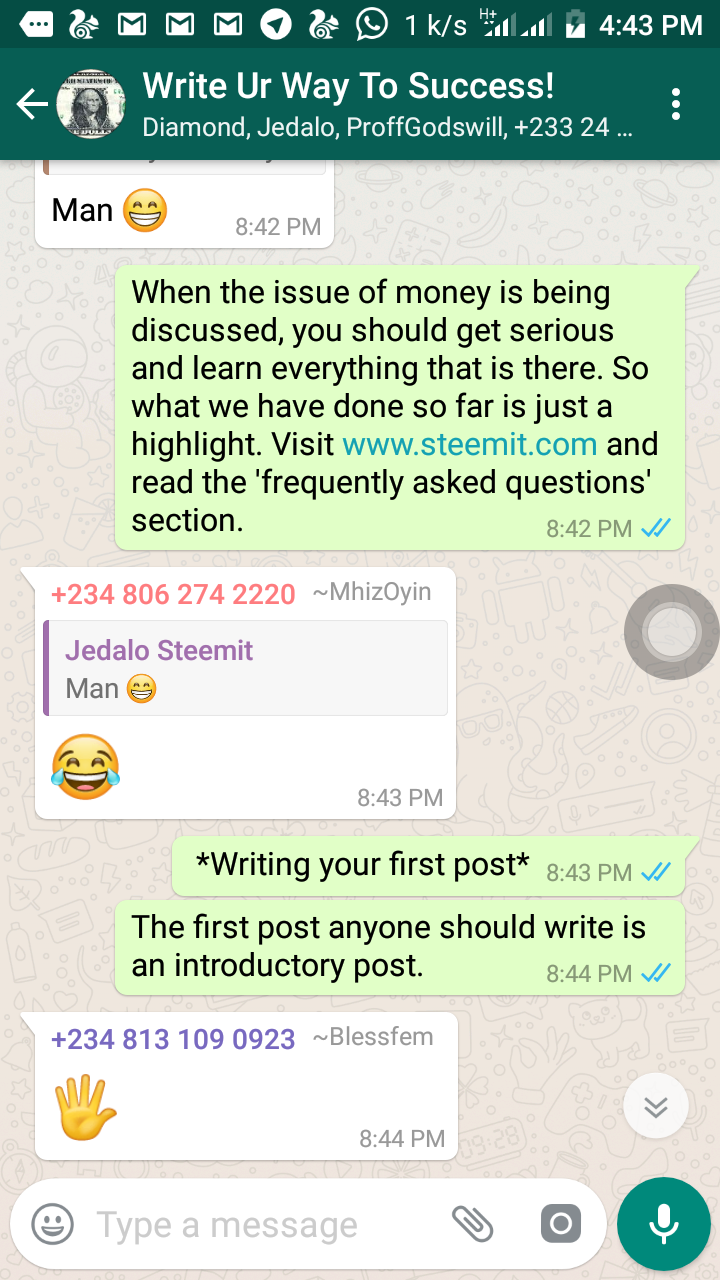The image size is (720, 1280).
Task: Go back using the arrow
Action: coord(32,104)
